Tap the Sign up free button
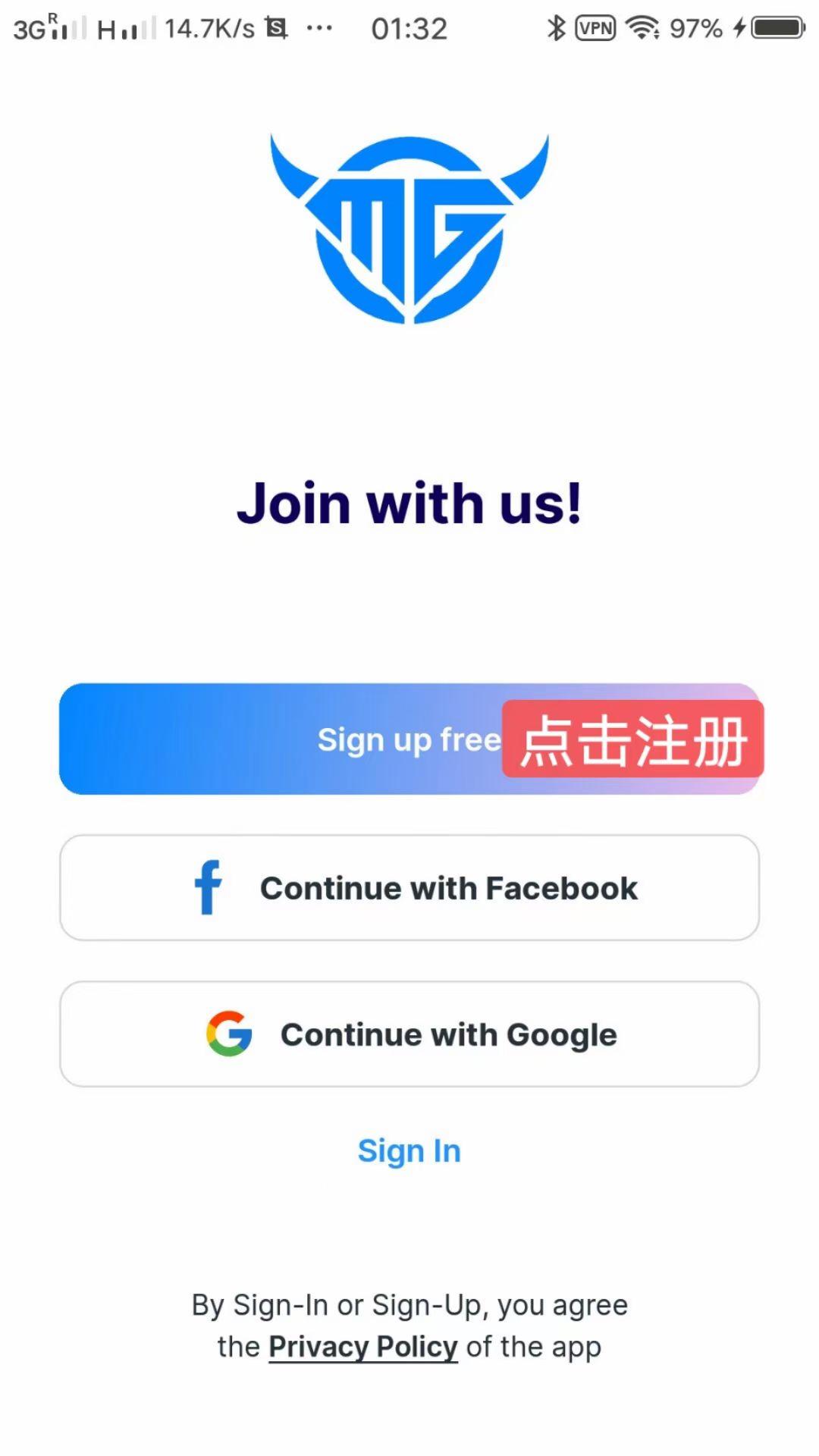Image resolution: width=819 pixels, height=1456 pixels. [303, 739]
